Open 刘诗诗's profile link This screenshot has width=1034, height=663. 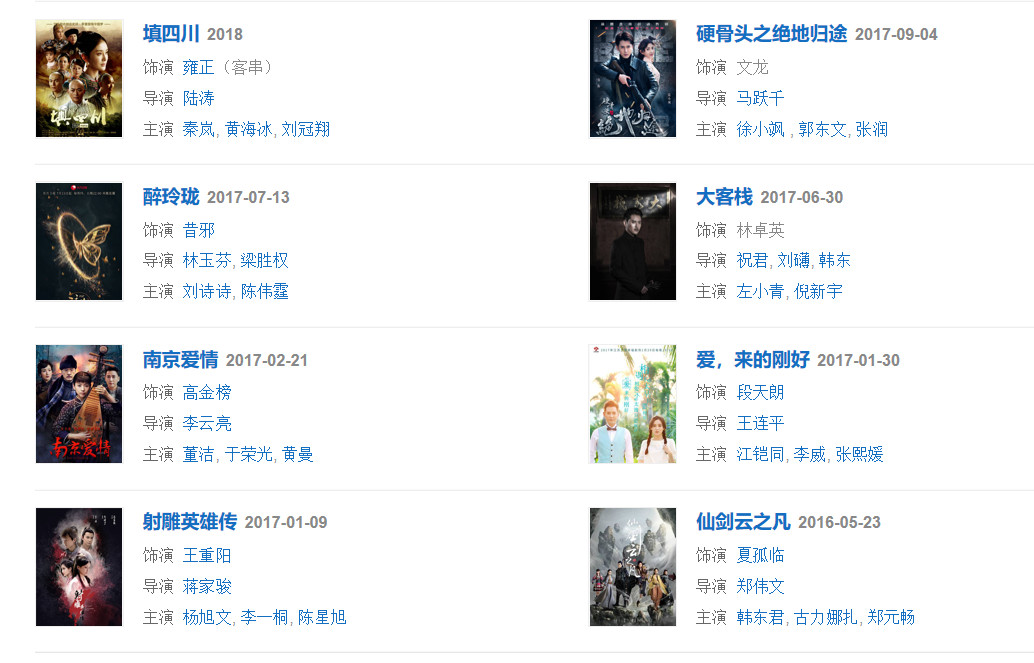[x=207, y=291]
